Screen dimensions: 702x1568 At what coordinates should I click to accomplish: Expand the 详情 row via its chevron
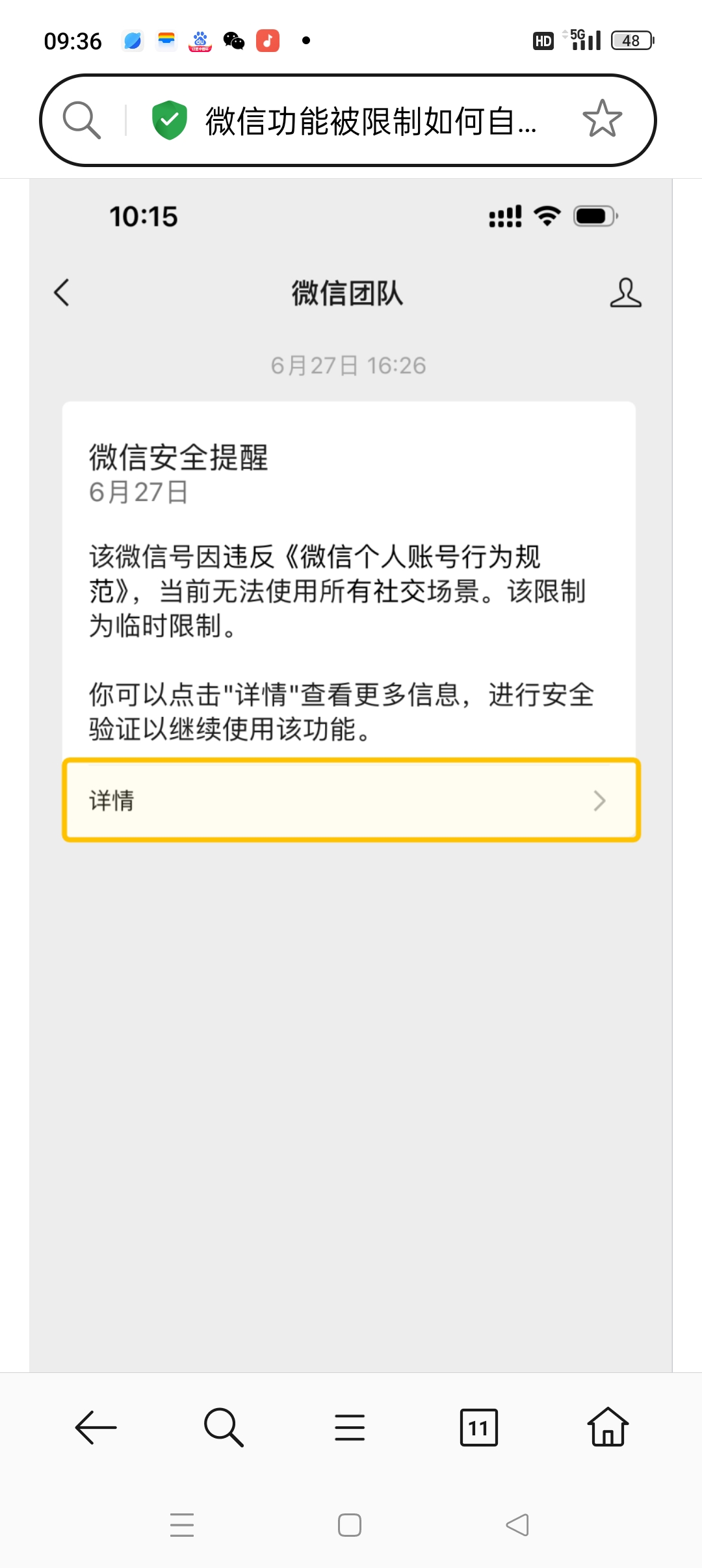[600, 802]
